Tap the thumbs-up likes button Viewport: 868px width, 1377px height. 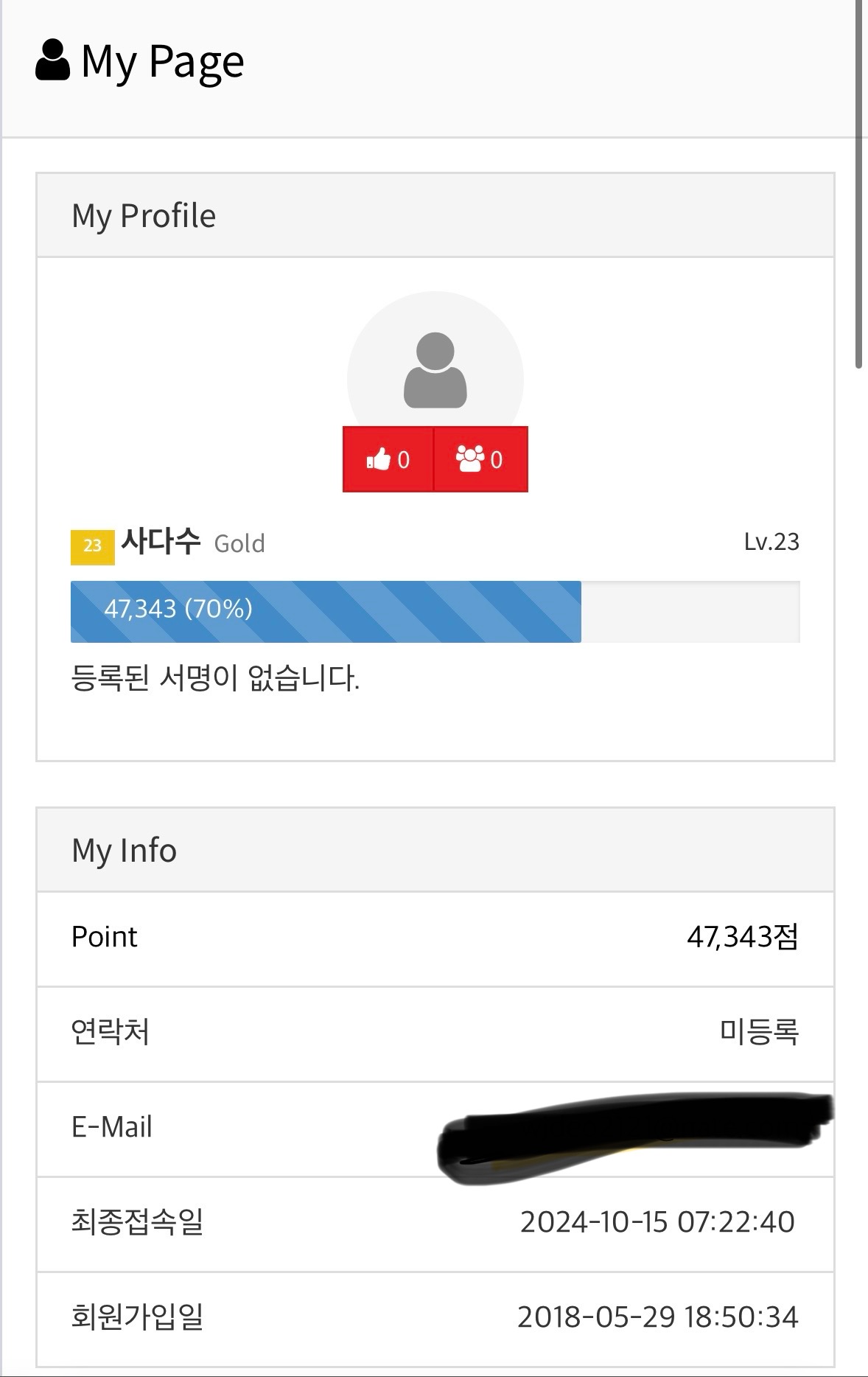tap(388, 459)
